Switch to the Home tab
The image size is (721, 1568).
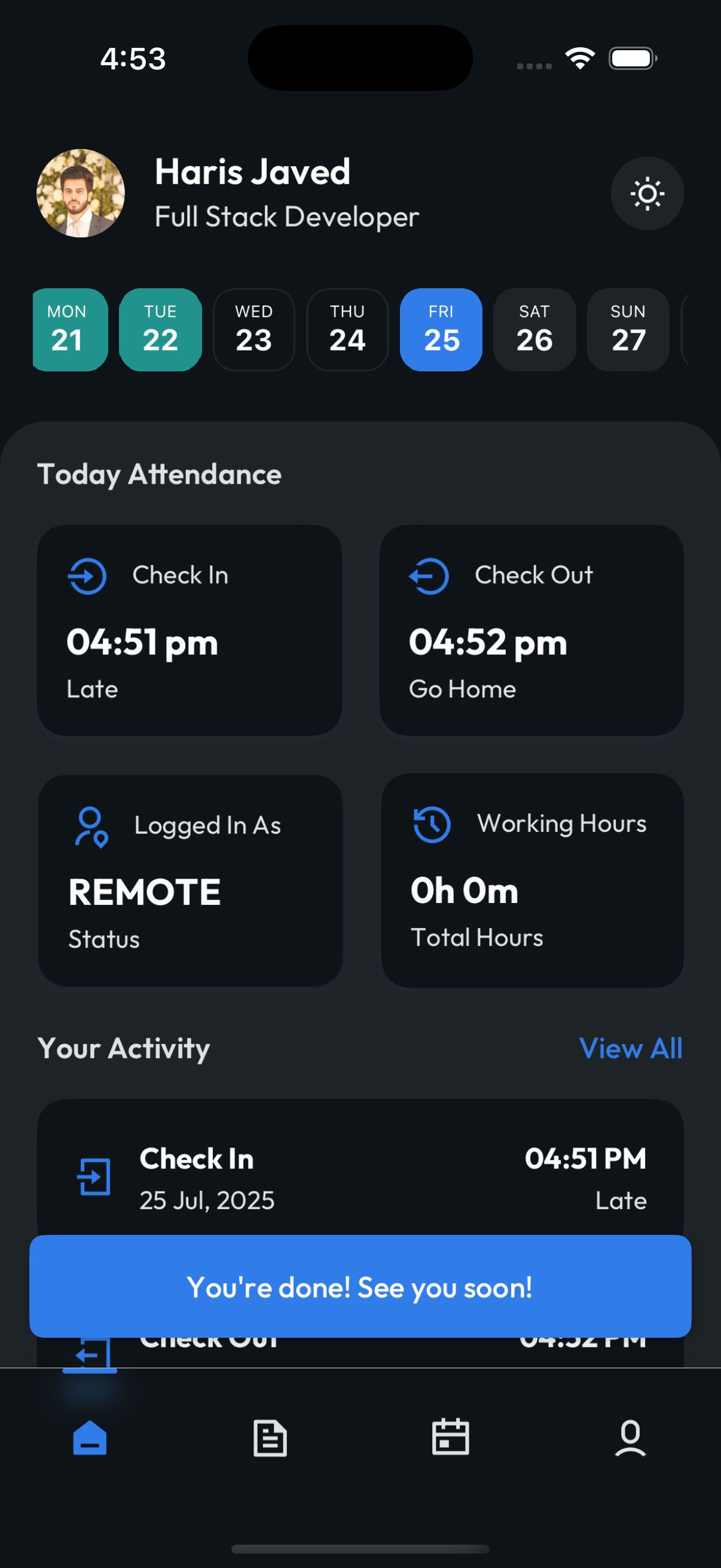click(x=90, y=1437)
